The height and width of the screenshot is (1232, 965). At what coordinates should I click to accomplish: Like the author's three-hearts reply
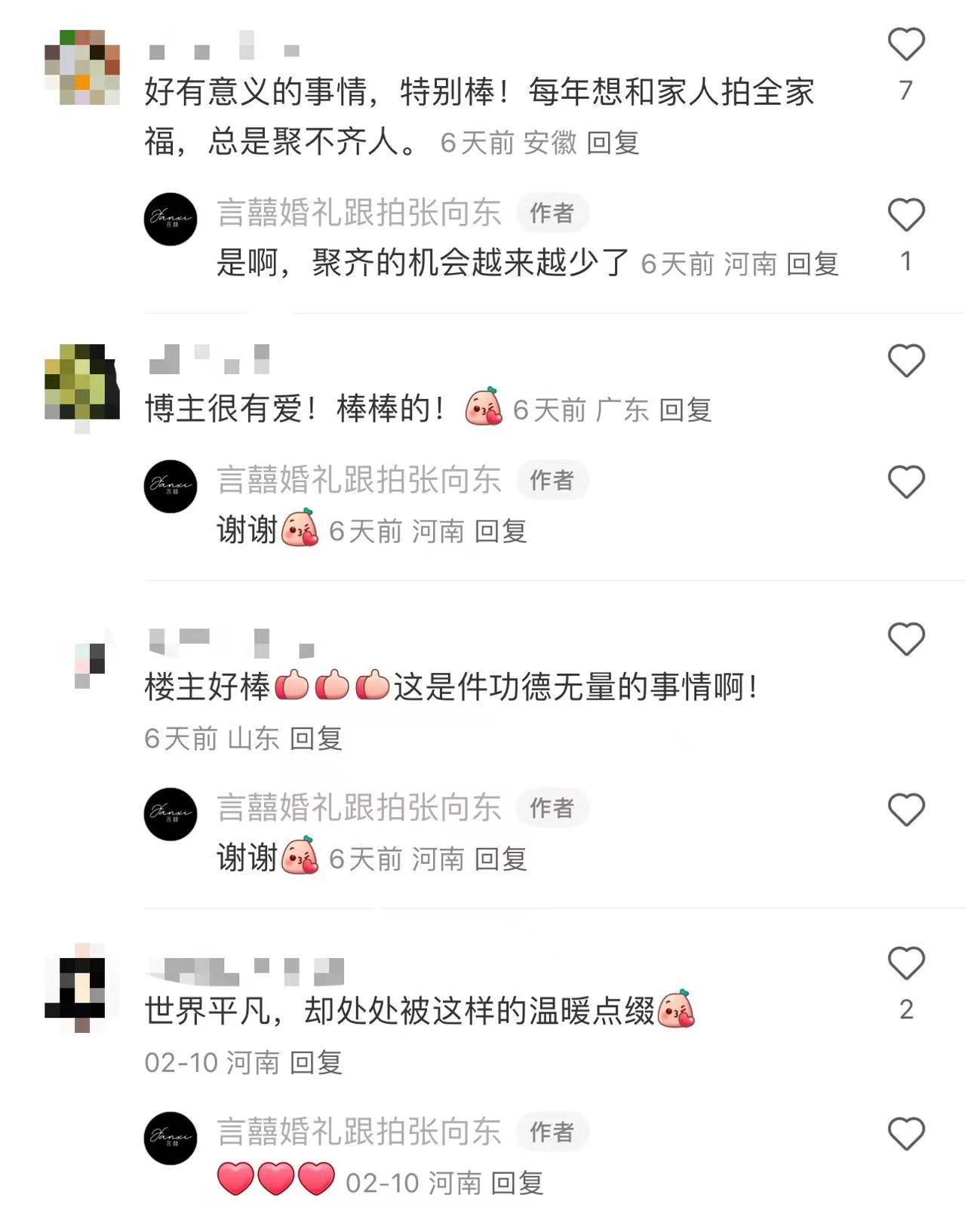[905, 1133]
